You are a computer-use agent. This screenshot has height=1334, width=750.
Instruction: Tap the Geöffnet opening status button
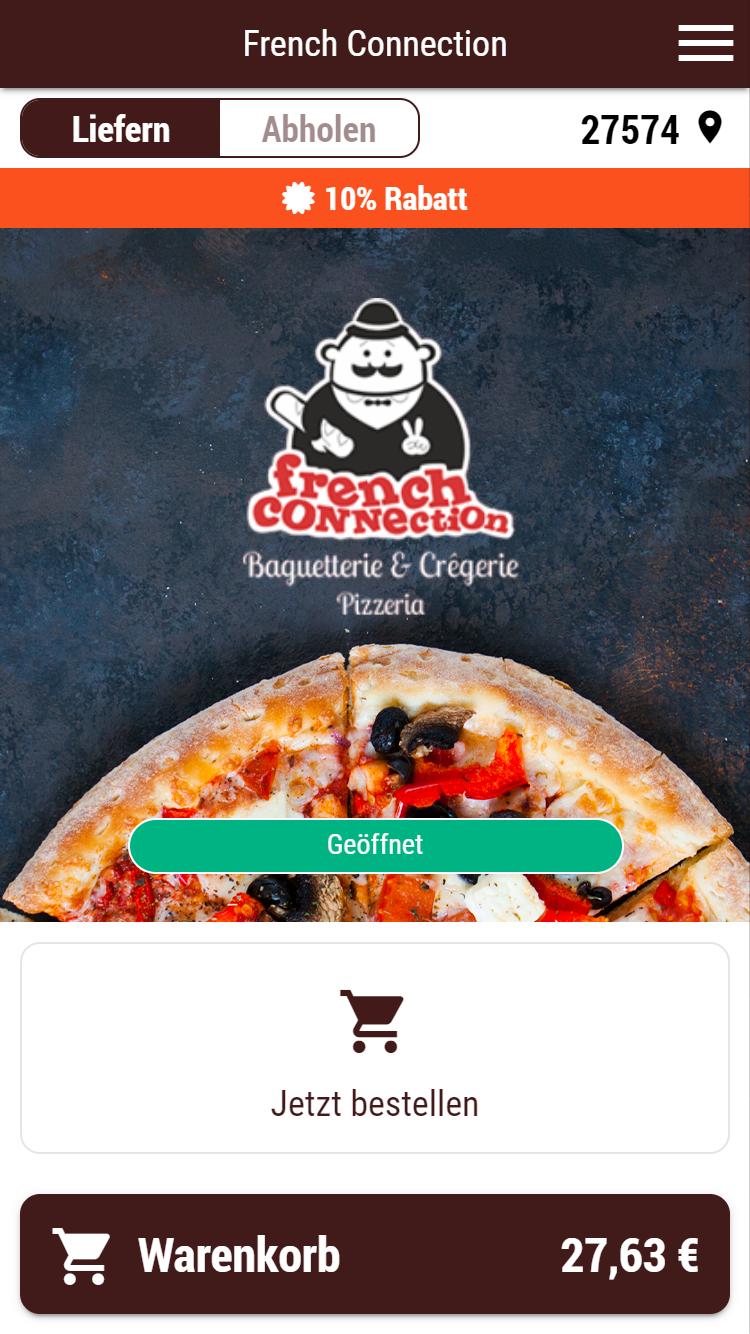point(375,845)
